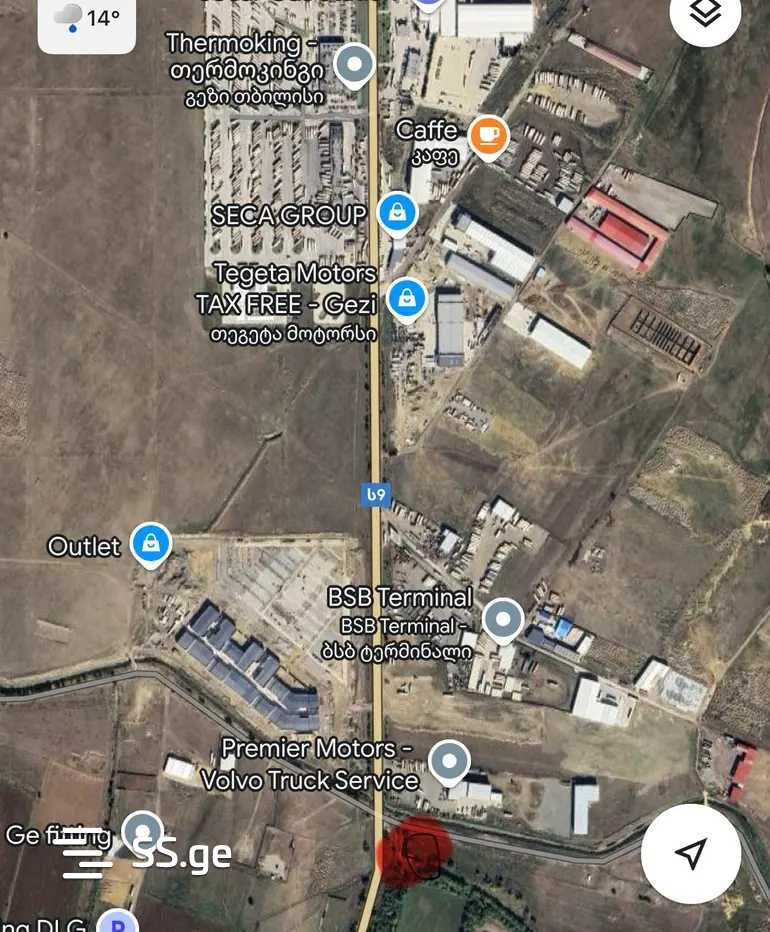Tap the Premier Motors Volvo Truck Service pin
The height and width of the screenshot is (932, 770).
(x=449, y=762)
